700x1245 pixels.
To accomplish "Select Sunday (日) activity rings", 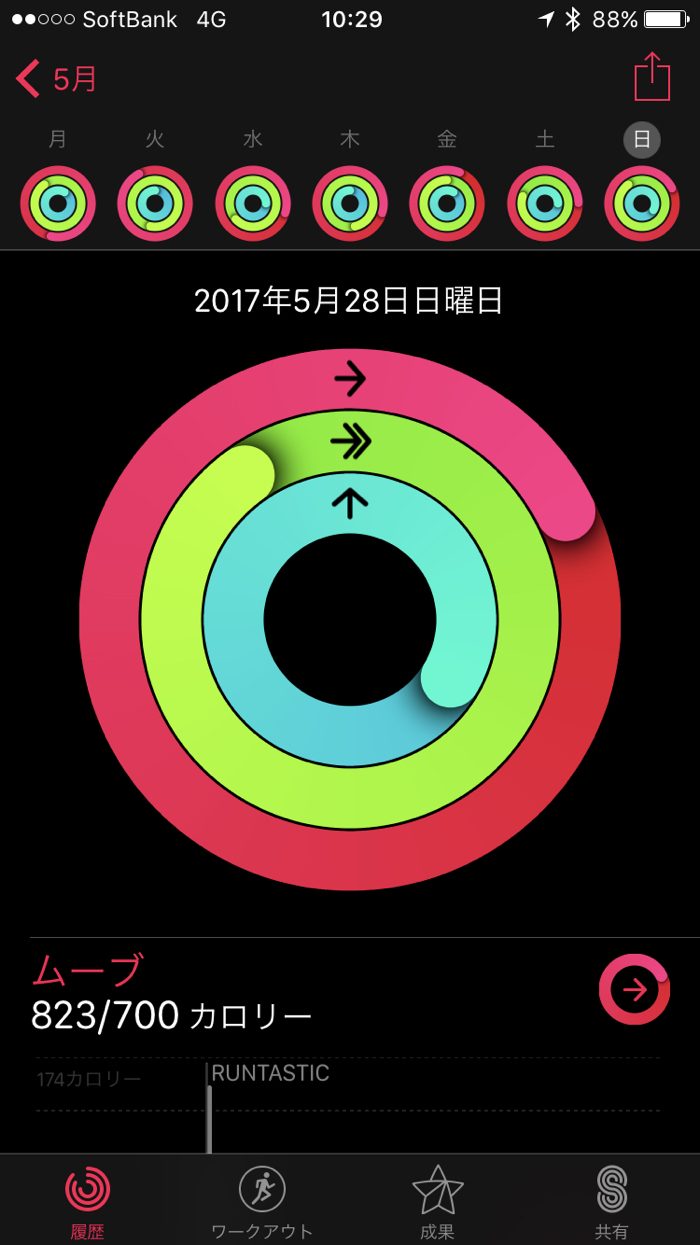I will click(642, 203).
